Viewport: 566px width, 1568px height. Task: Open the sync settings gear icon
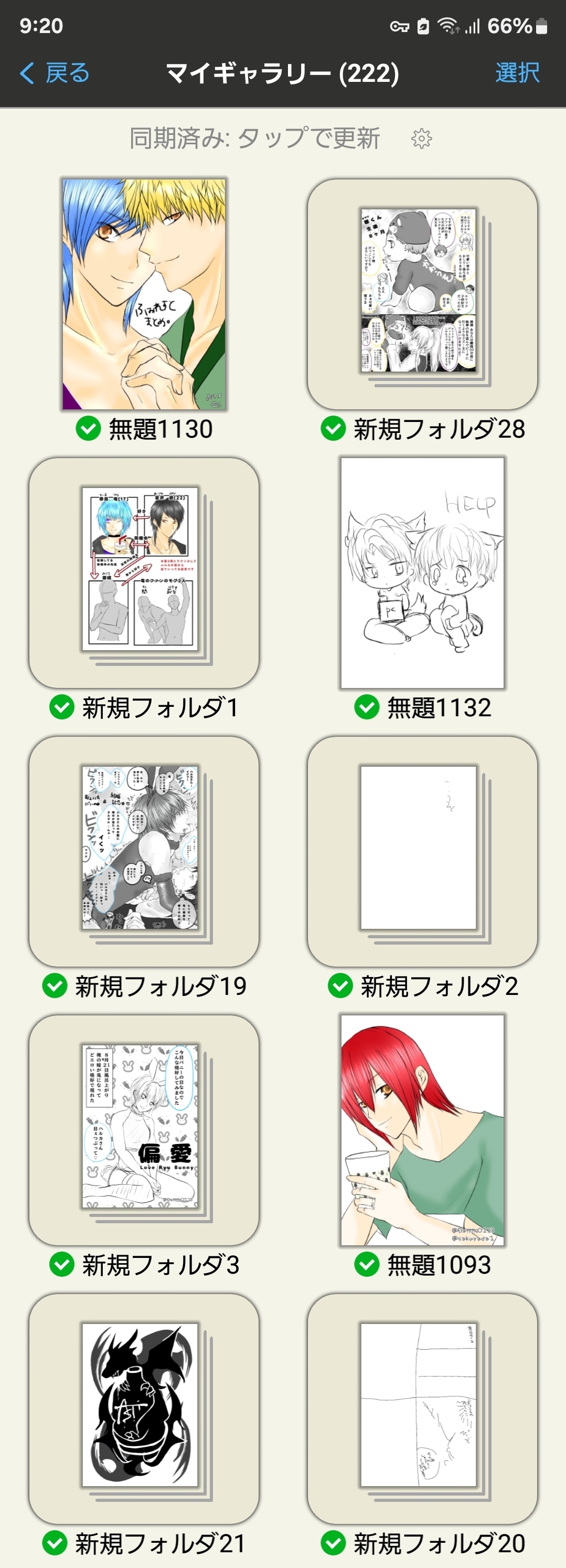coord(421,139)
